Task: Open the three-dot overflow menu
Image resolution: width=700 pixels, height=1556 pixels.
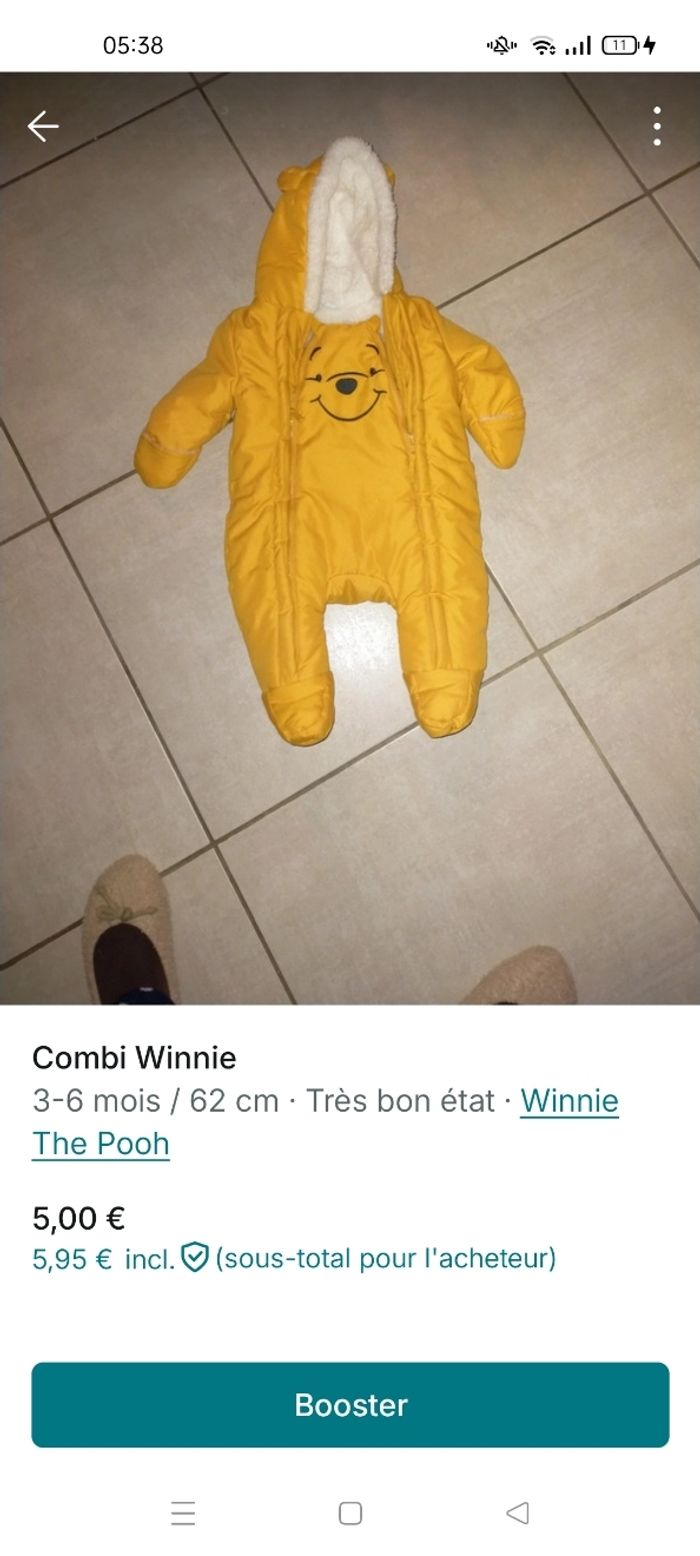Action: coord(656,127)
